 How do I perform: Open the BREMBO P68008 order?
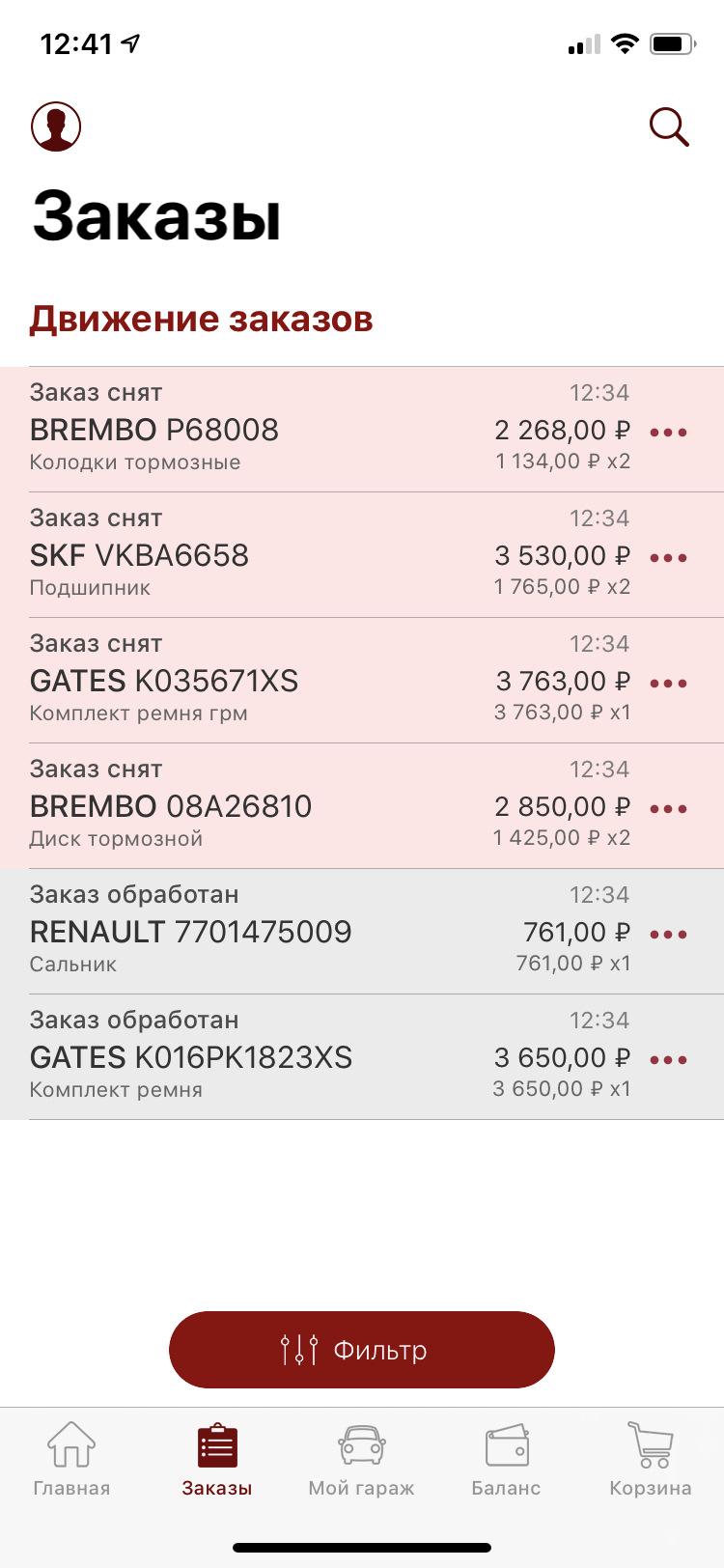click(x=290, y=430)
